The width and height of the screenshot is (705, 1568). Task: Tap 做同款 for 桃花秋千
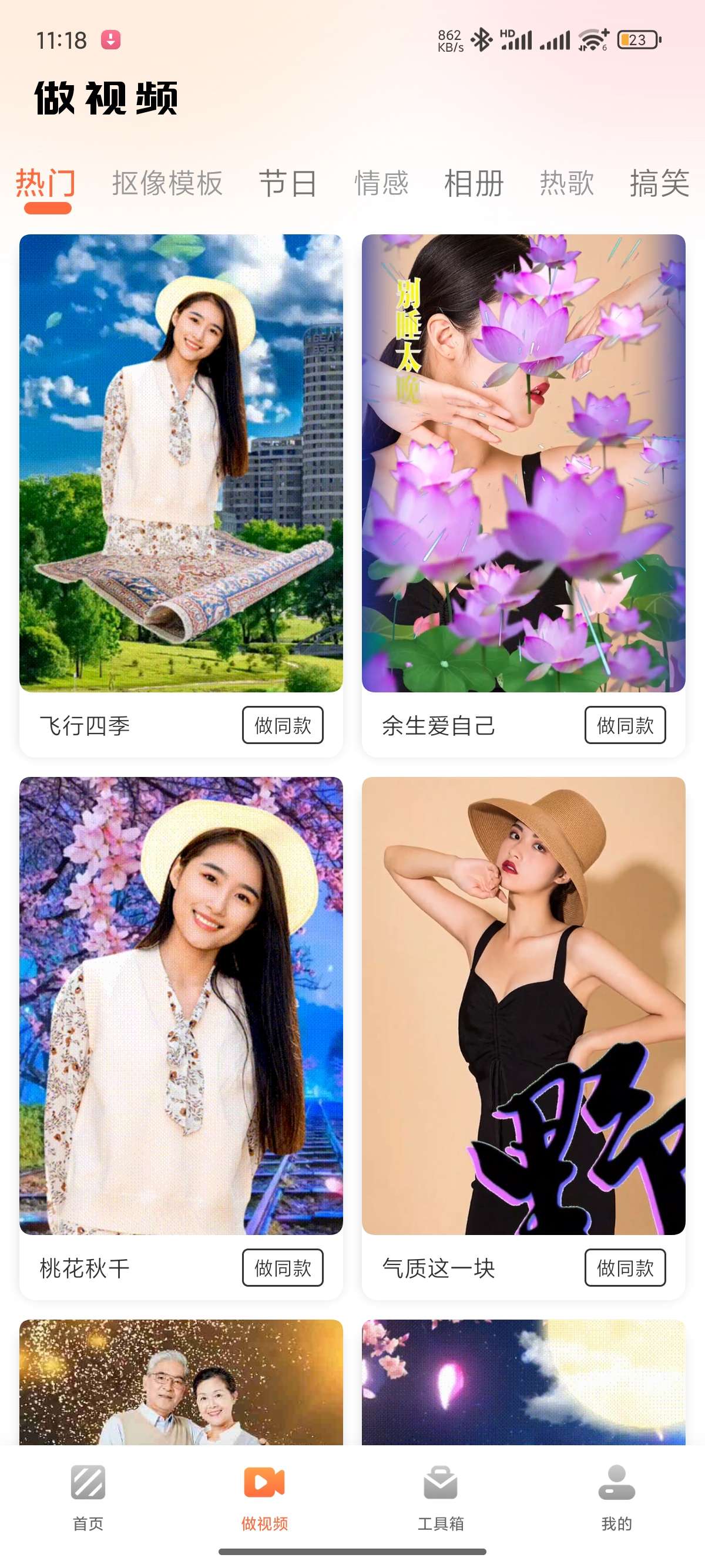pyautogui.click(x=283, y=1268)
